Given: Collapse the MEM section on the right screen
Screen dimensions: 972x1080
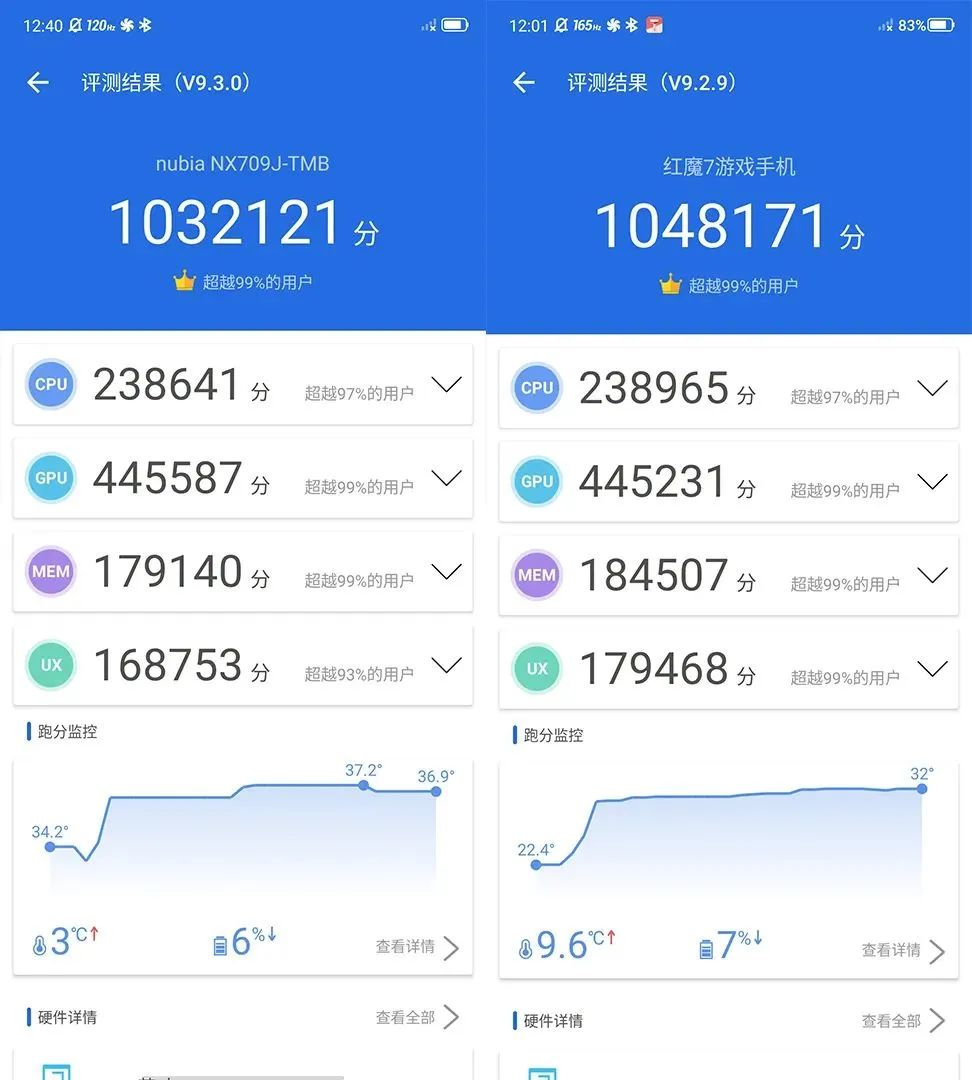Looking at the screenshot, I should click(x=932, y=575).
